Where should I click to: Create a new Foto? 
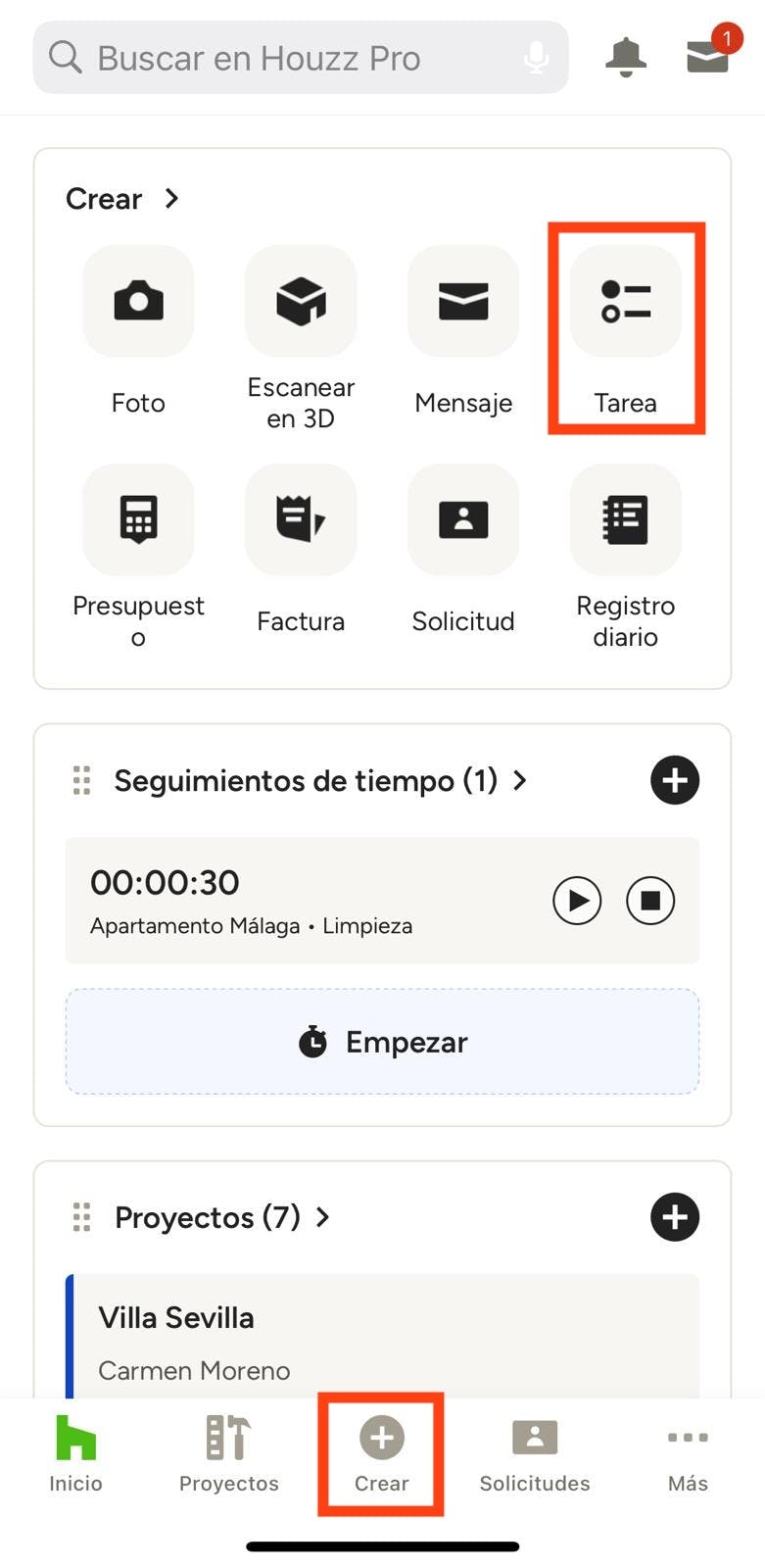138,302
